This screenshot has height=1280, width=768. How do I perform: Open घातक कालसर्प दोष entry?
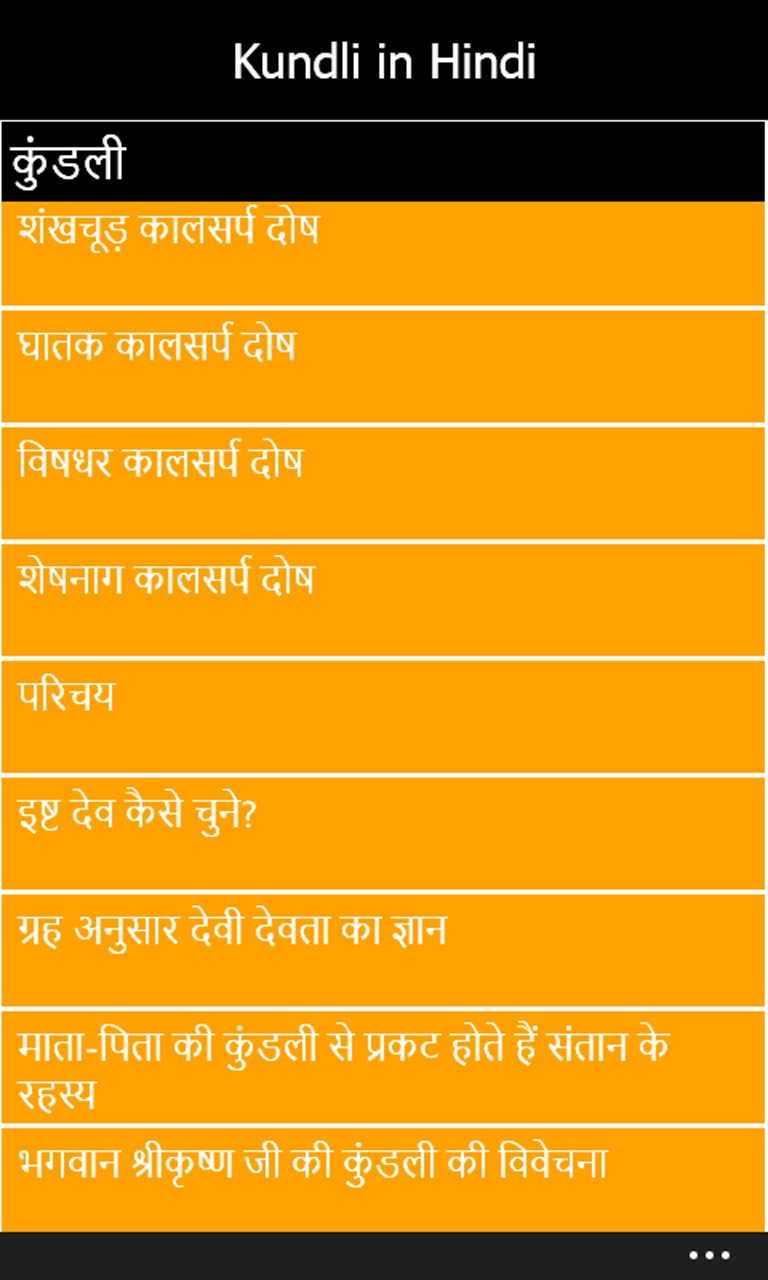click(383, 366)
